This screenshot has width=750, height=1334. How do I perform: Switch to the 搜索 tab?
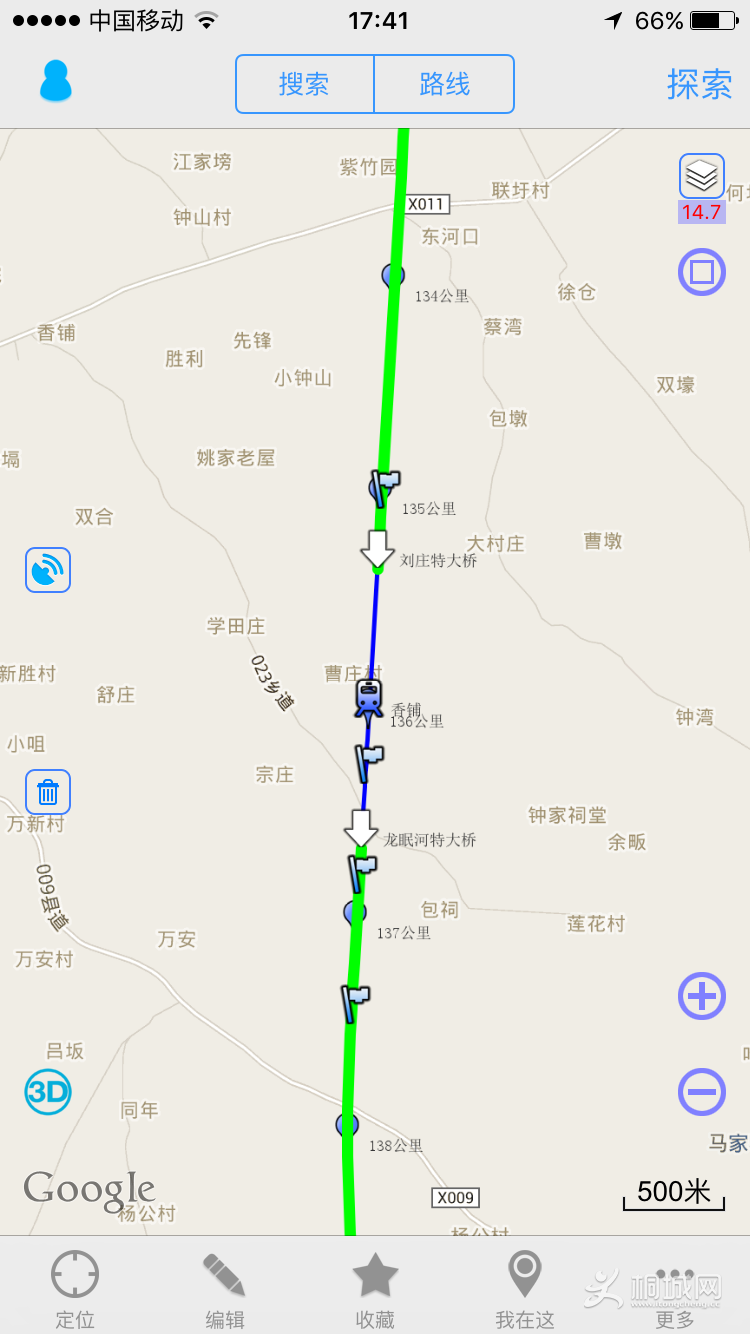tap(304, 84)
